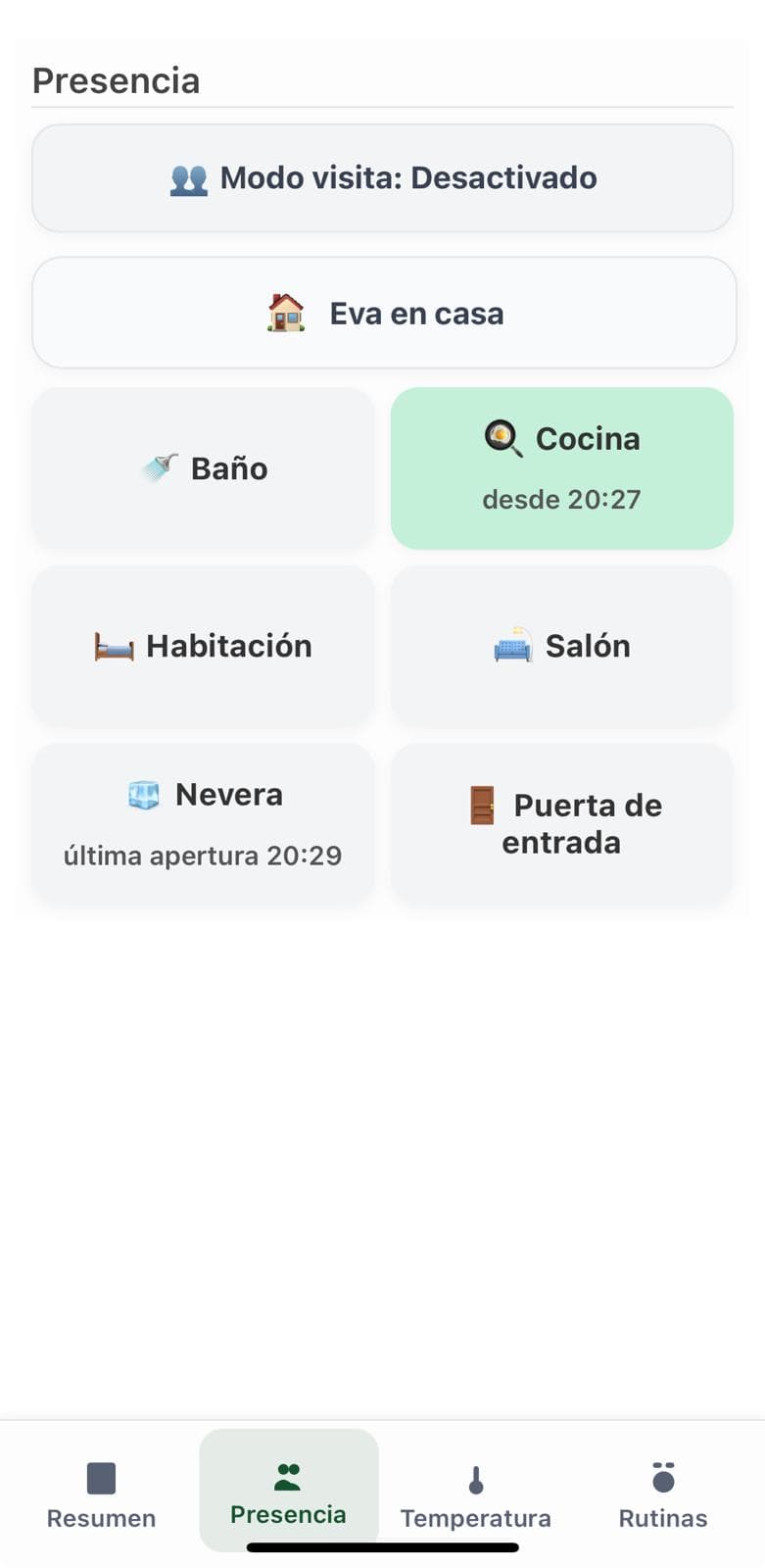View the Nevera sensor card
765x1568 pixels.
203,823
